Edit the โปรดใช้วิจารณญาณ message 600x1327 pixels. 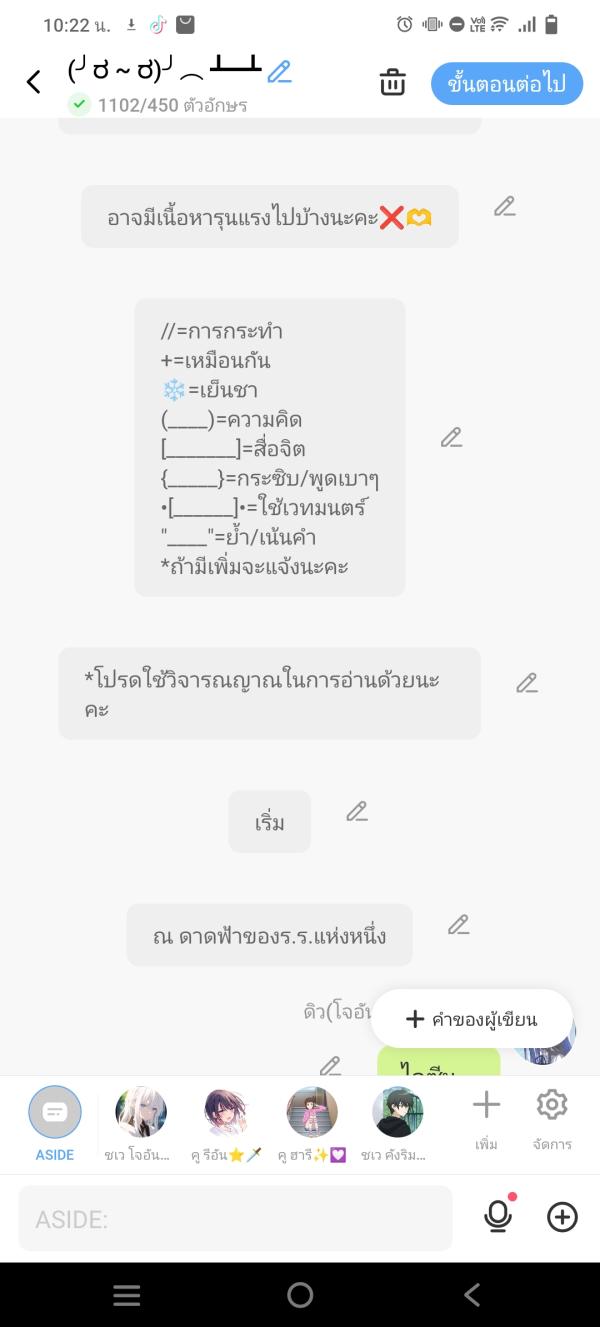pyautogui.click(x=527, y=683)
